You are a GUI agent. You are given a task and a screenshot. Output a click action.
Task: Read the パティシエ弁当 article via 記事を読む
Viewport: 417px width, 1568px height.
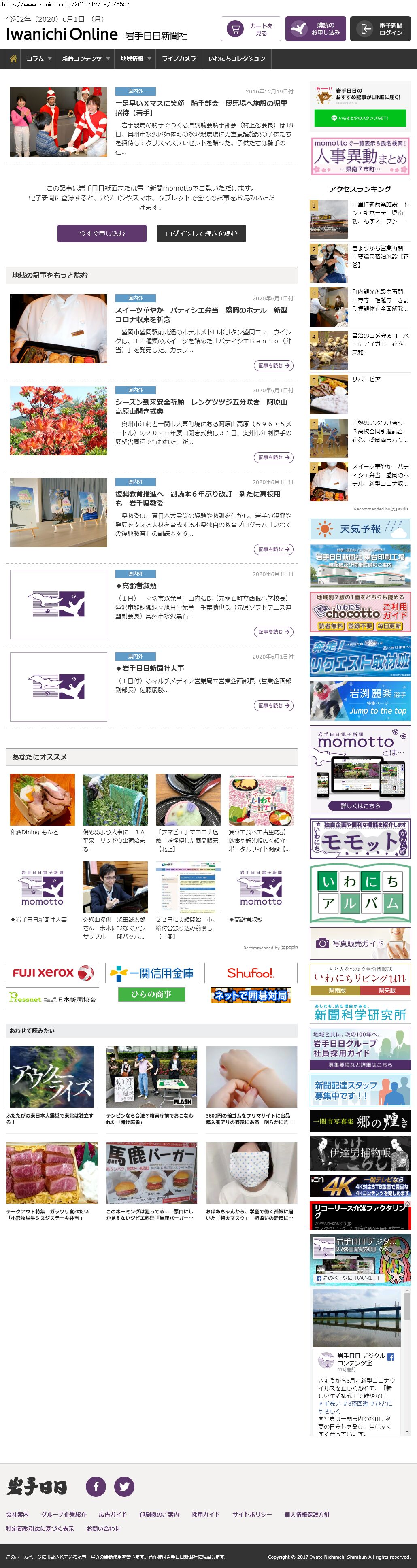[273, 365]
